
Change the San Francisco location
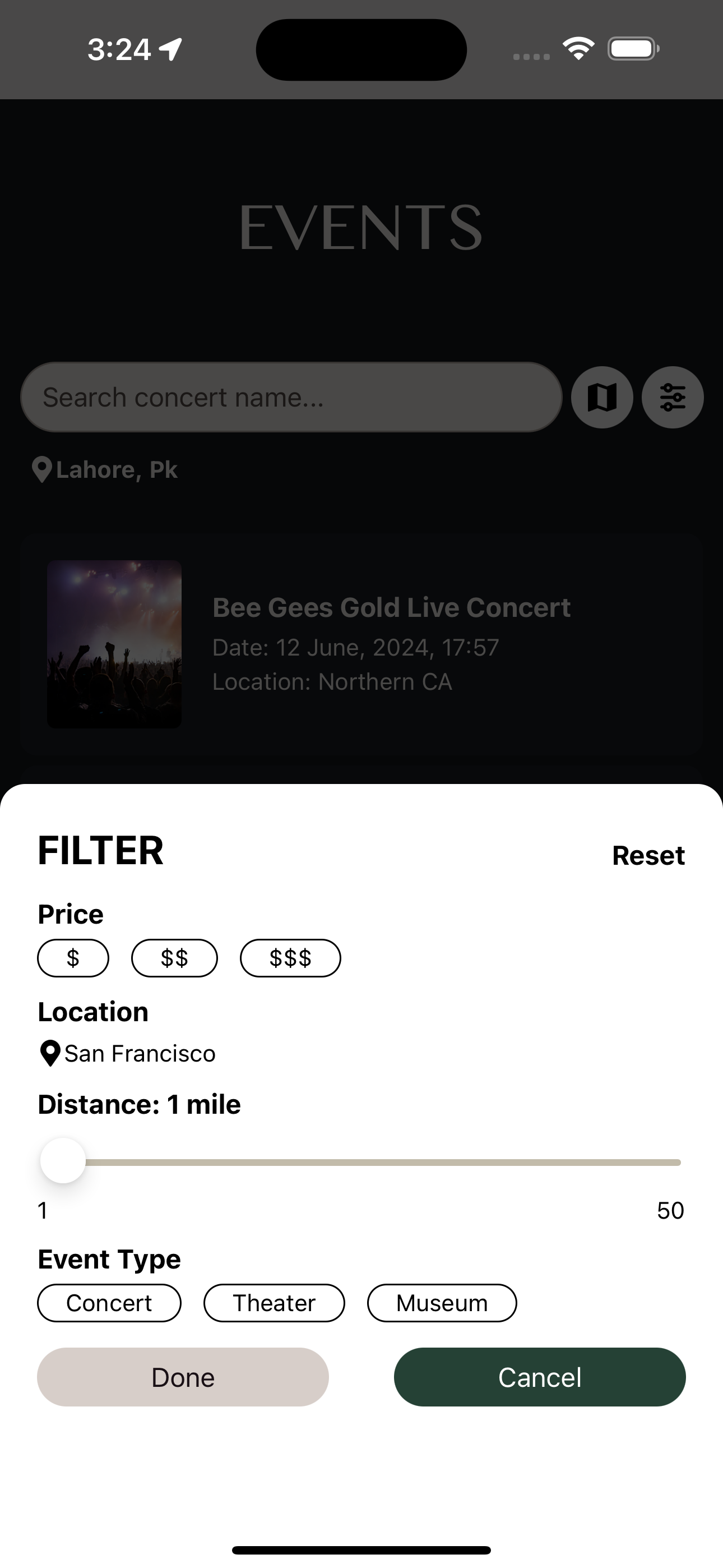coord(127,1053)
